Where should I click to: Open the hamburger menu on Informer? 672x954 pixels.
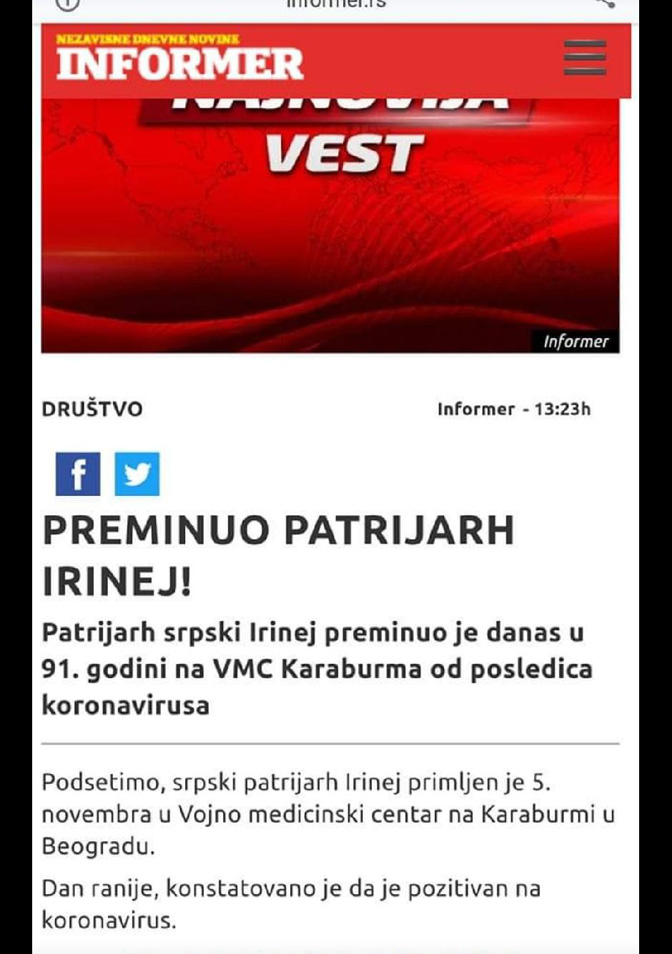tap(585, 58)
